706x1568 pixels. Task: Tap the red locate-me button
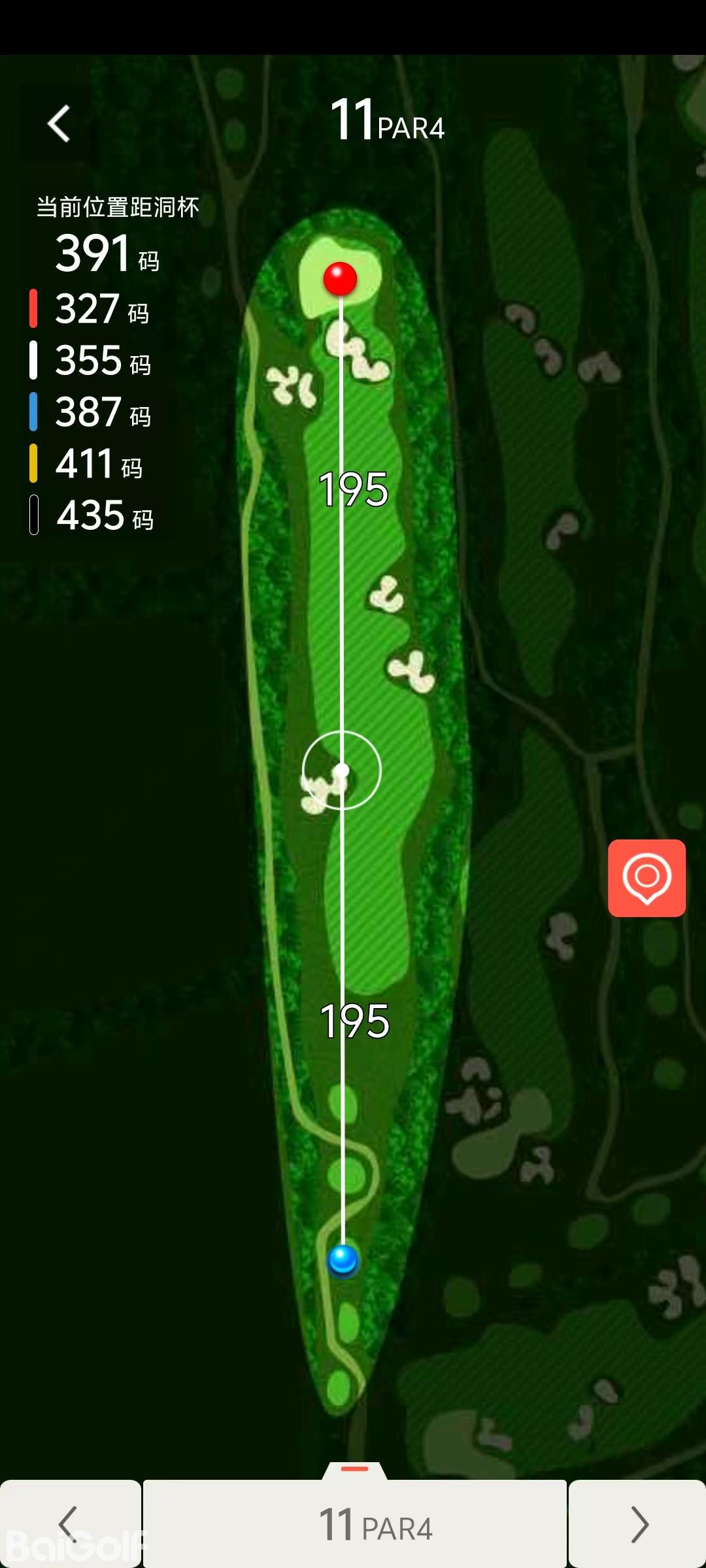647,877
